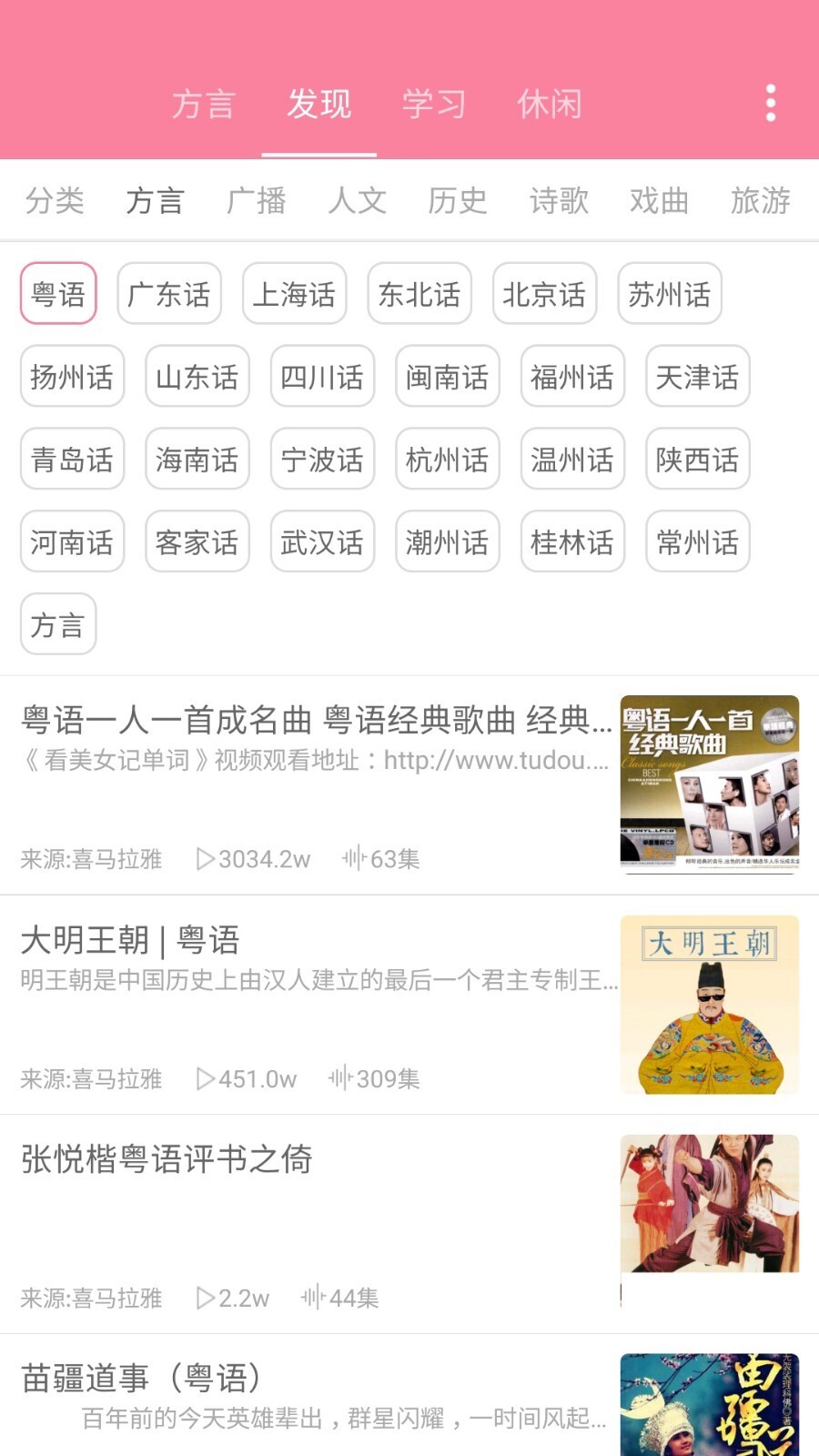Click the play count icon beside 3034.2w

pos(205,858)
